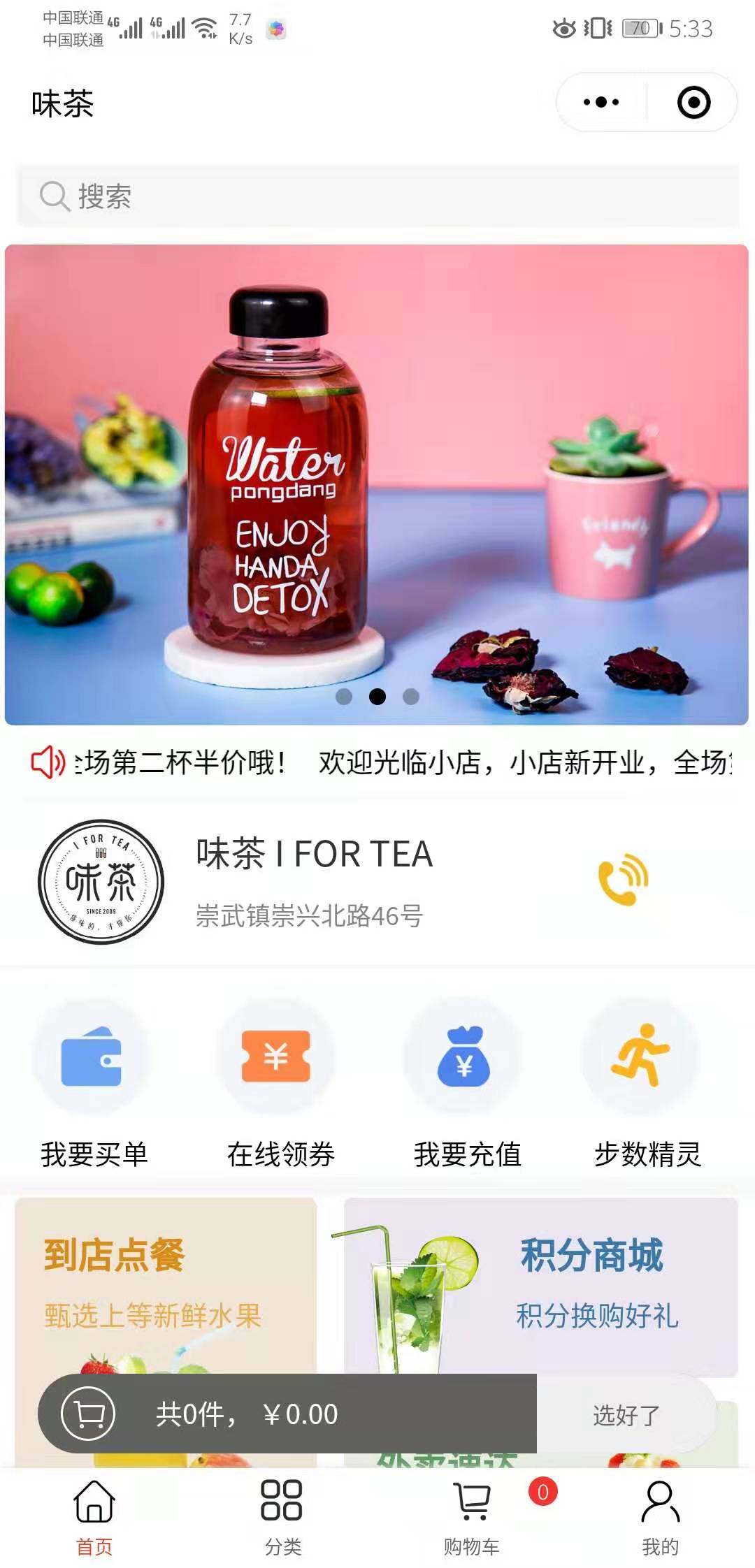Jump to the first banner slide dot
Screen dimensions: 755x1568
344,697
